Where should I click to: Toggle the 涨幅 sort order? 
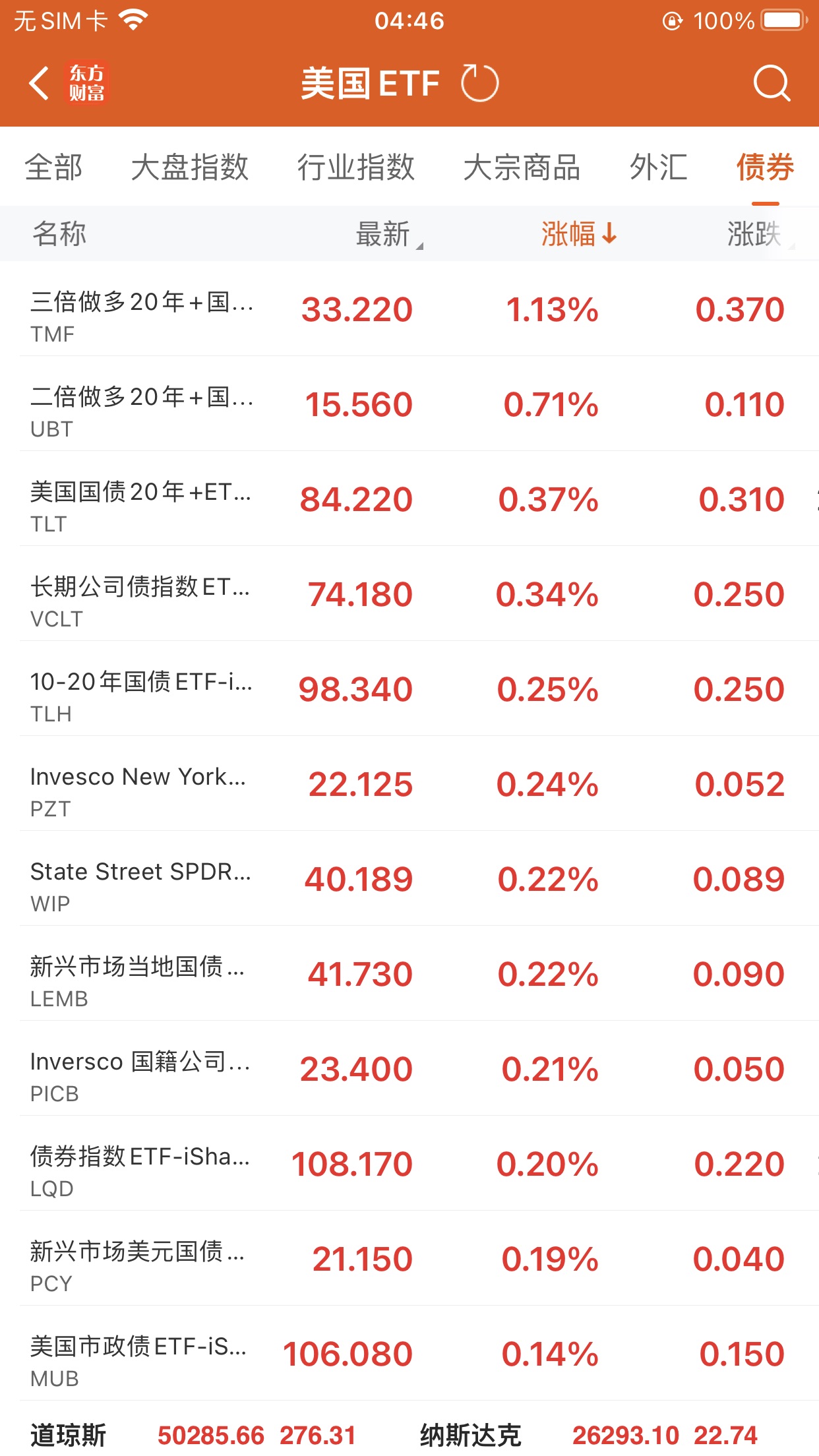tap(579, 234)
